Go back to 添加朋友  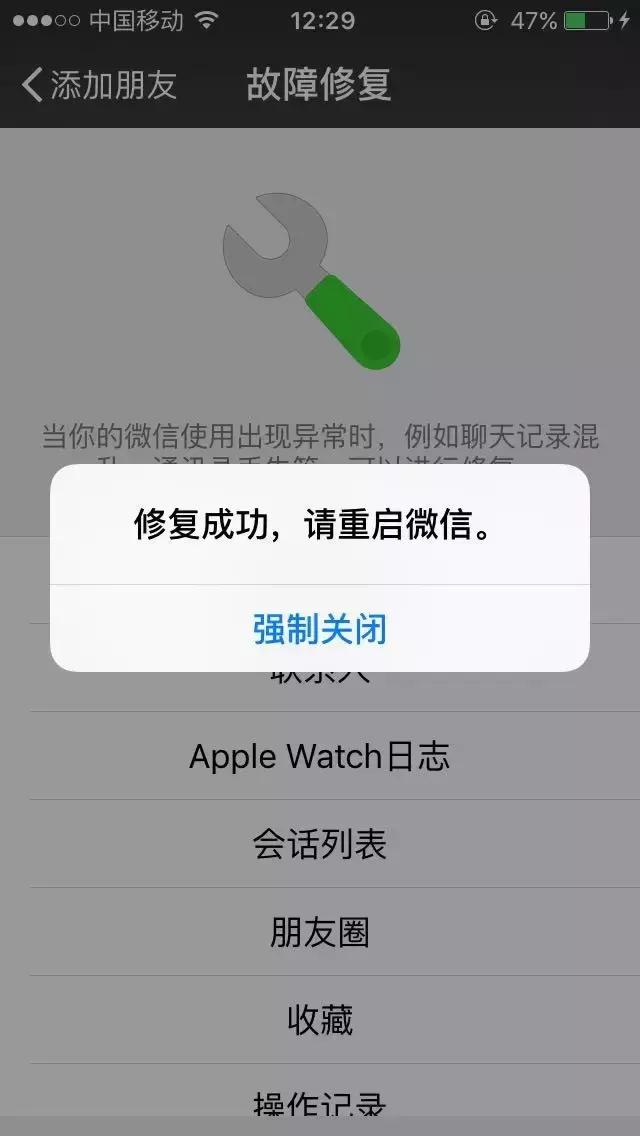(x=98, y=85)
